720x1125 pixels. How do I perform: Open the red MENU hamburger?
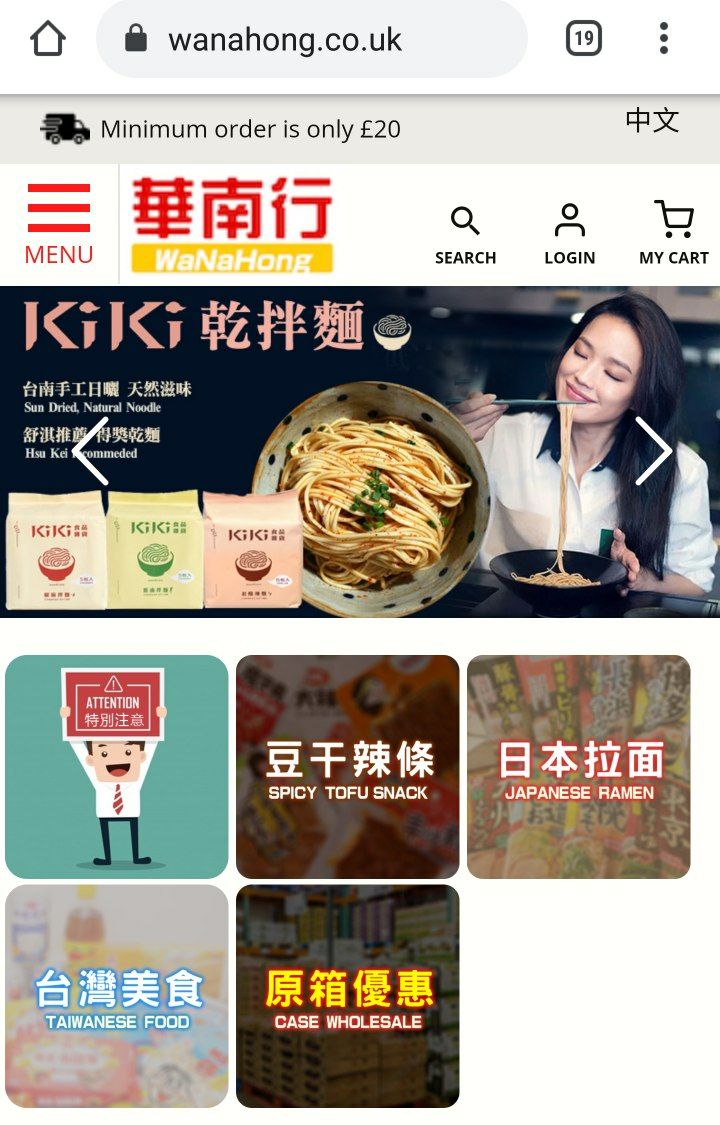click(59, 224)
